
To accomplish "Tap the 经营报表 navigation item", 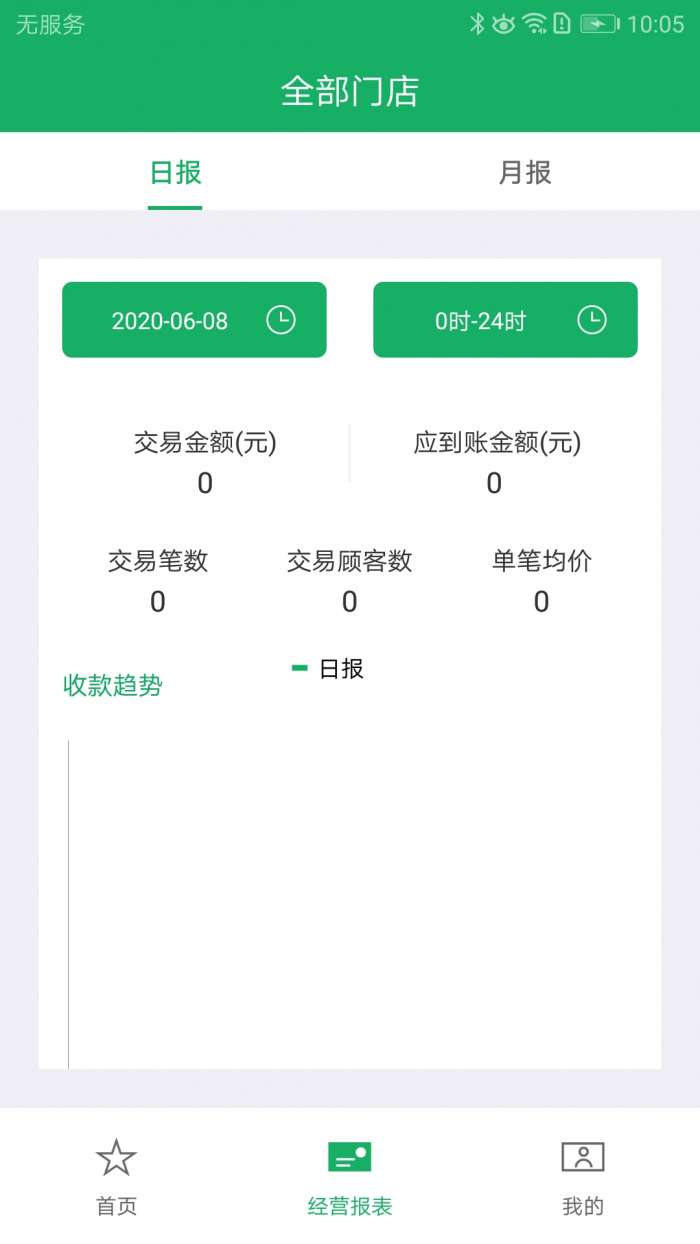I will pos(350,1176).
